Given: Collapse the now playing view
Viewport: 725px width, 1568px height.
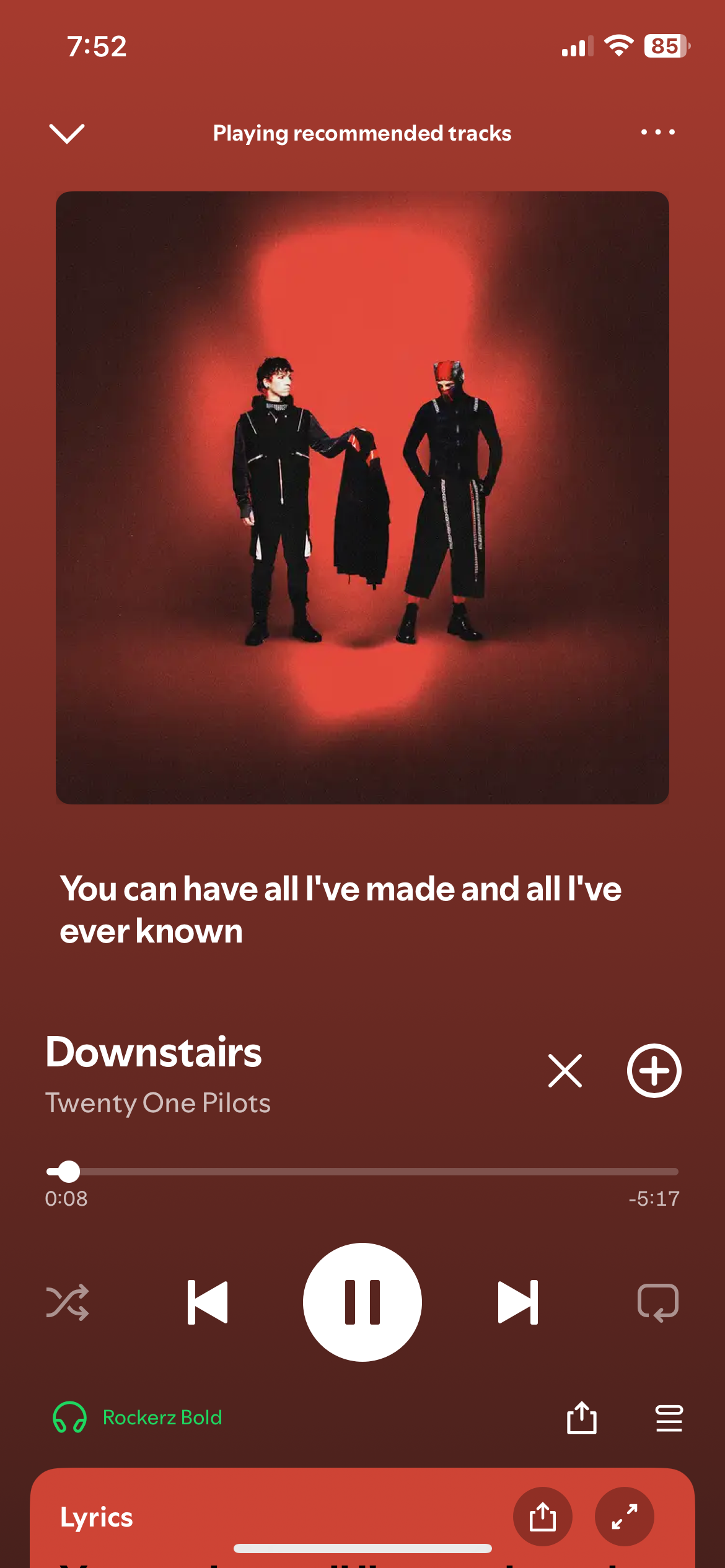Looking at the screenshot, I should pos(66,133).
